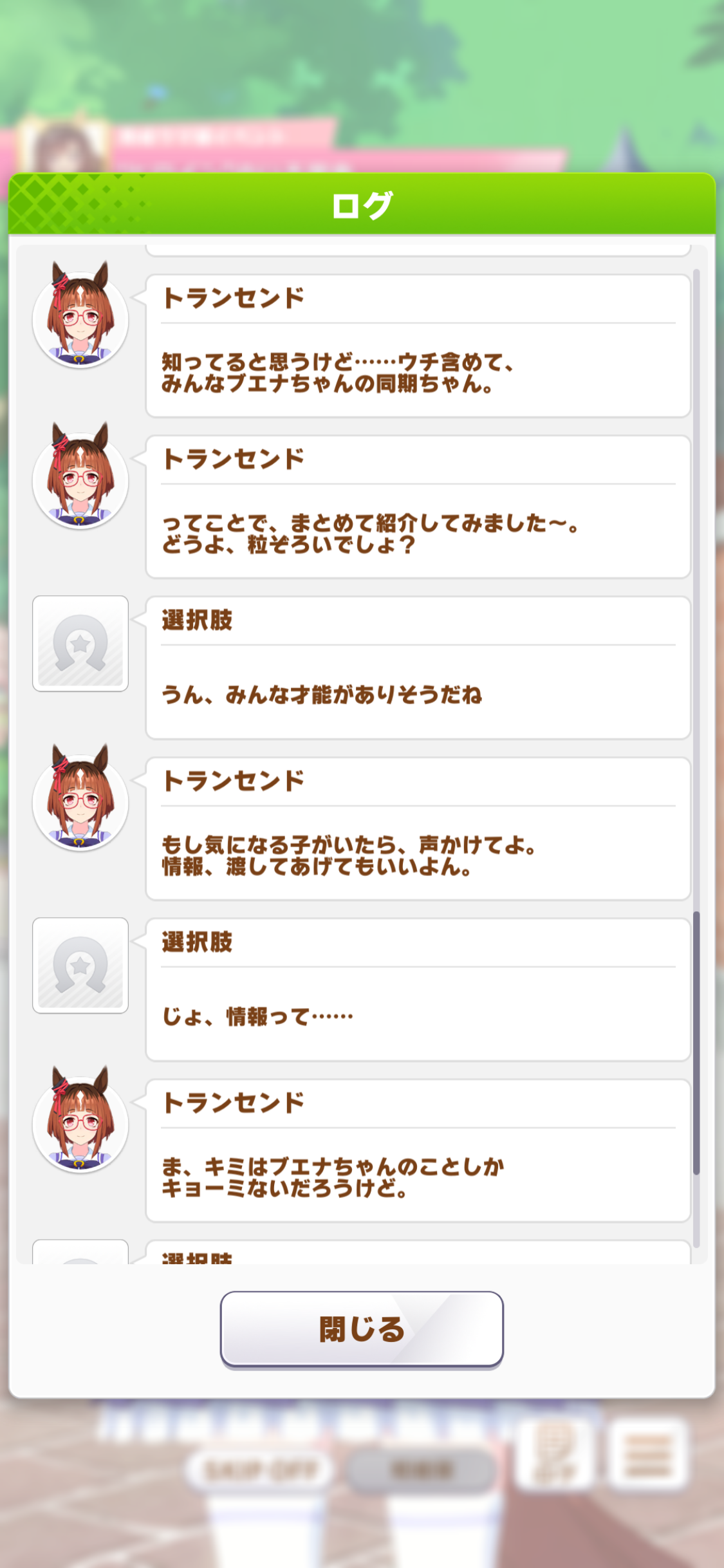Screen dimensions: 724x1568
Task: Close the log dialog with 閉じる
Action: 362,1328
